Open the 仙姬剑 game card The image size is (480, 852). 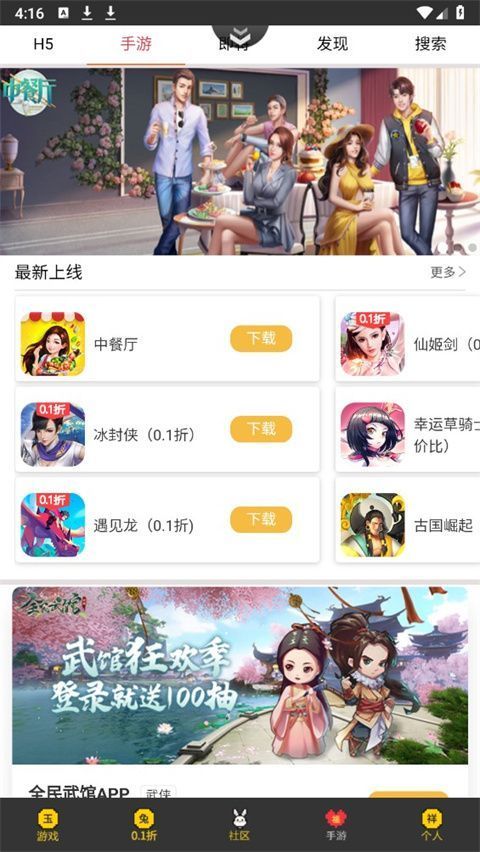coord(408,339)
